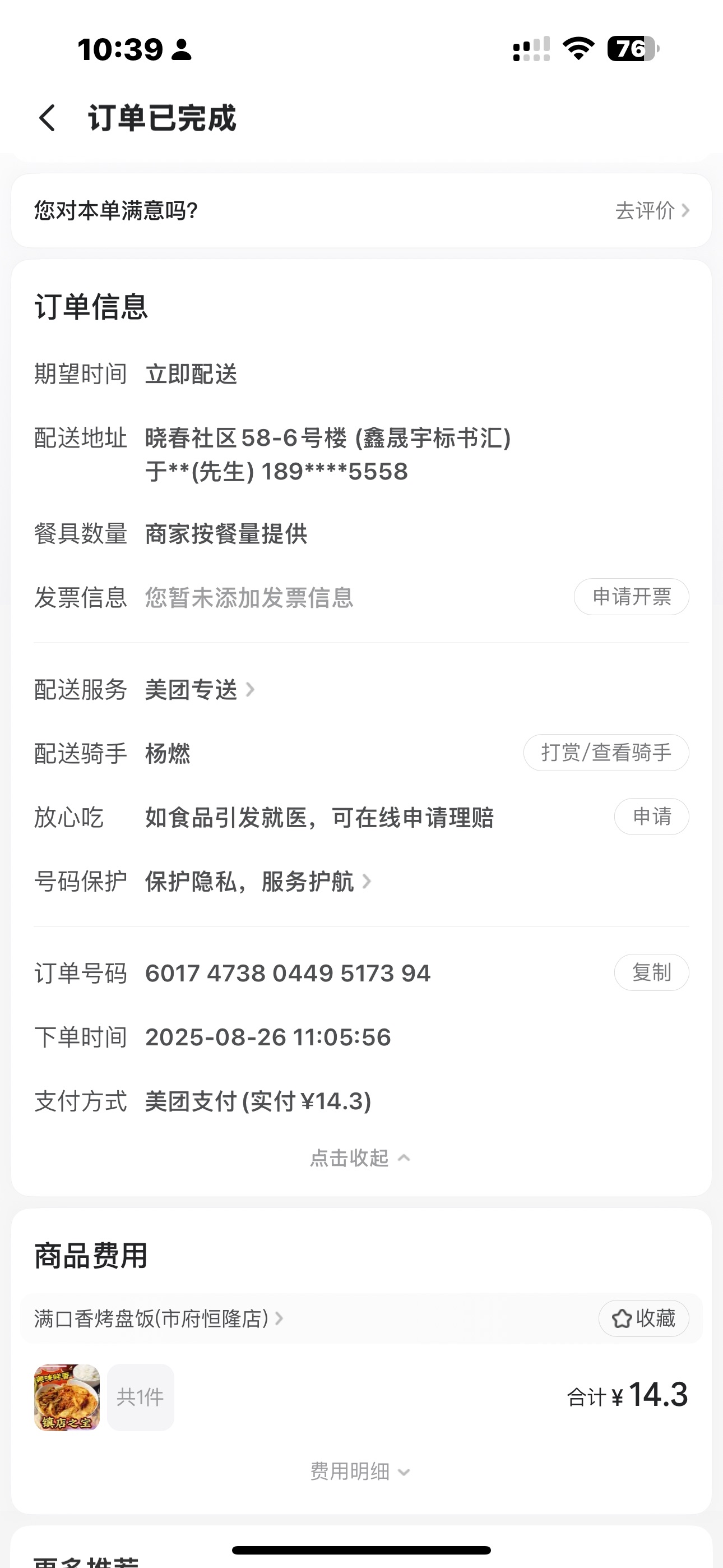Open the store 满口香烤盘饭(市府恒隆店)
Screen dimensions: 723x1568
158,1318
